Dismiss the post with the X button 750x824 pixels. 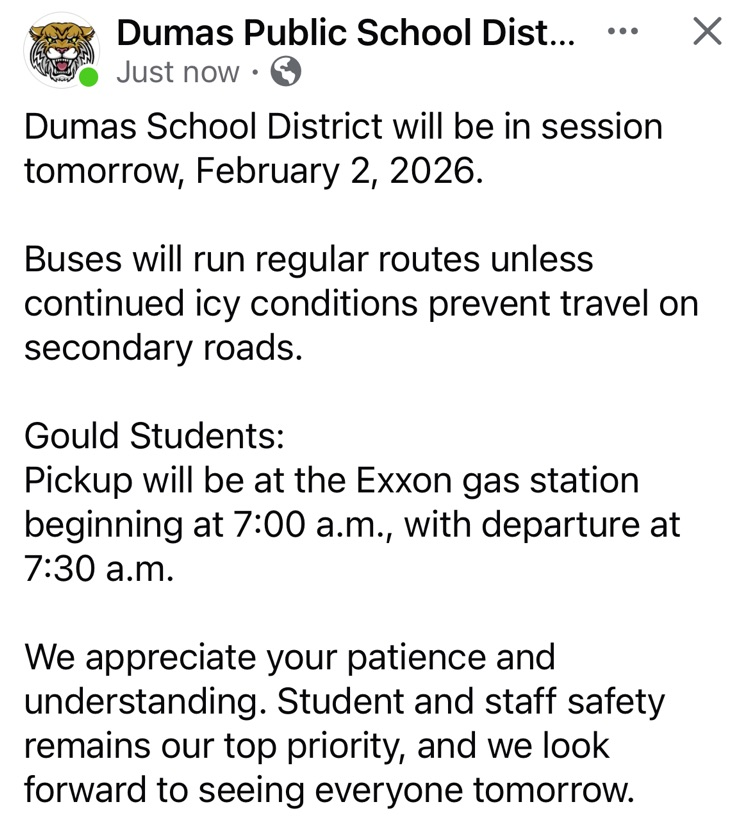coord(707,32)
